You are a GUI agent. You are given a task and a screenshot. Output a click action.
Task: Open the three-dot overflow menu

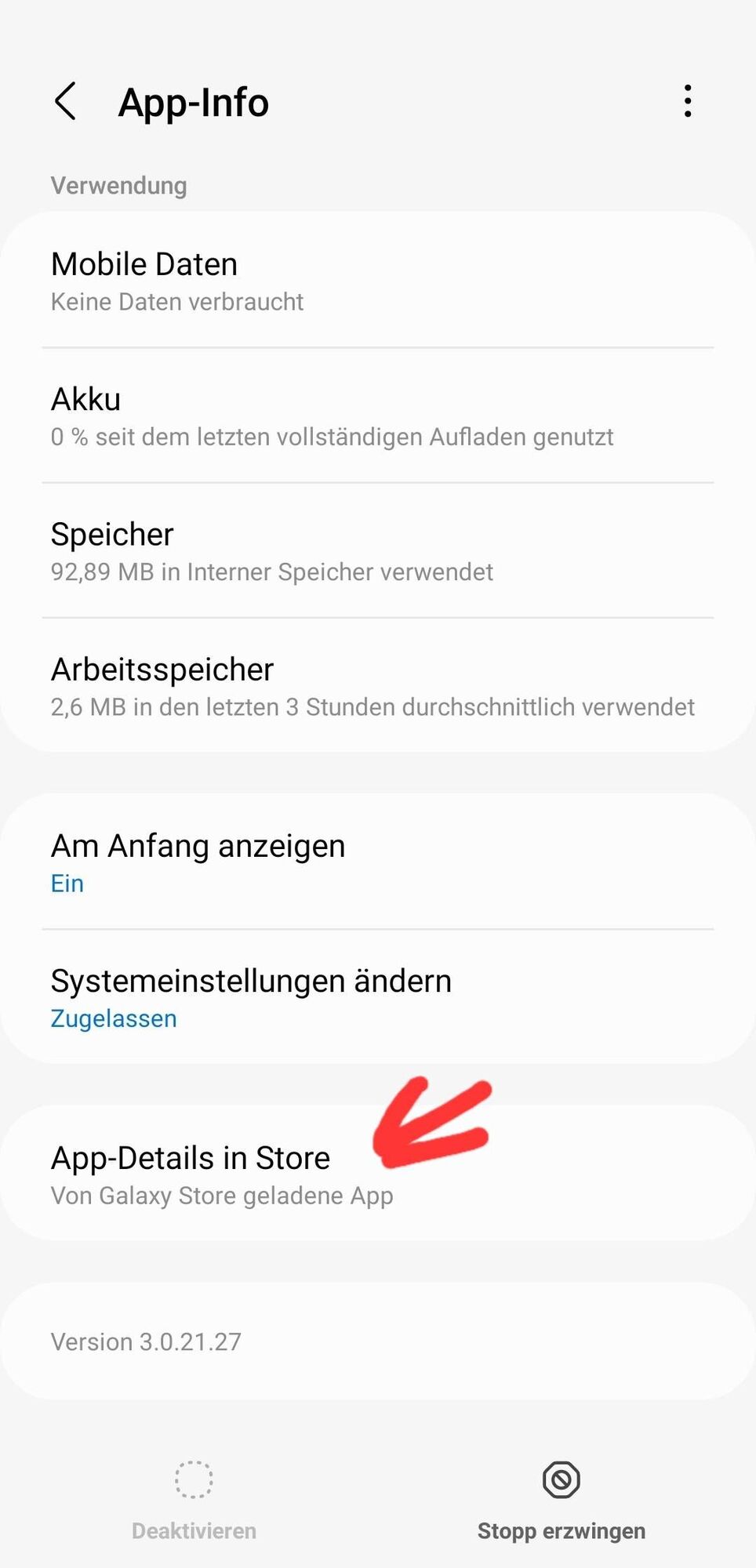tap(687, 102)
